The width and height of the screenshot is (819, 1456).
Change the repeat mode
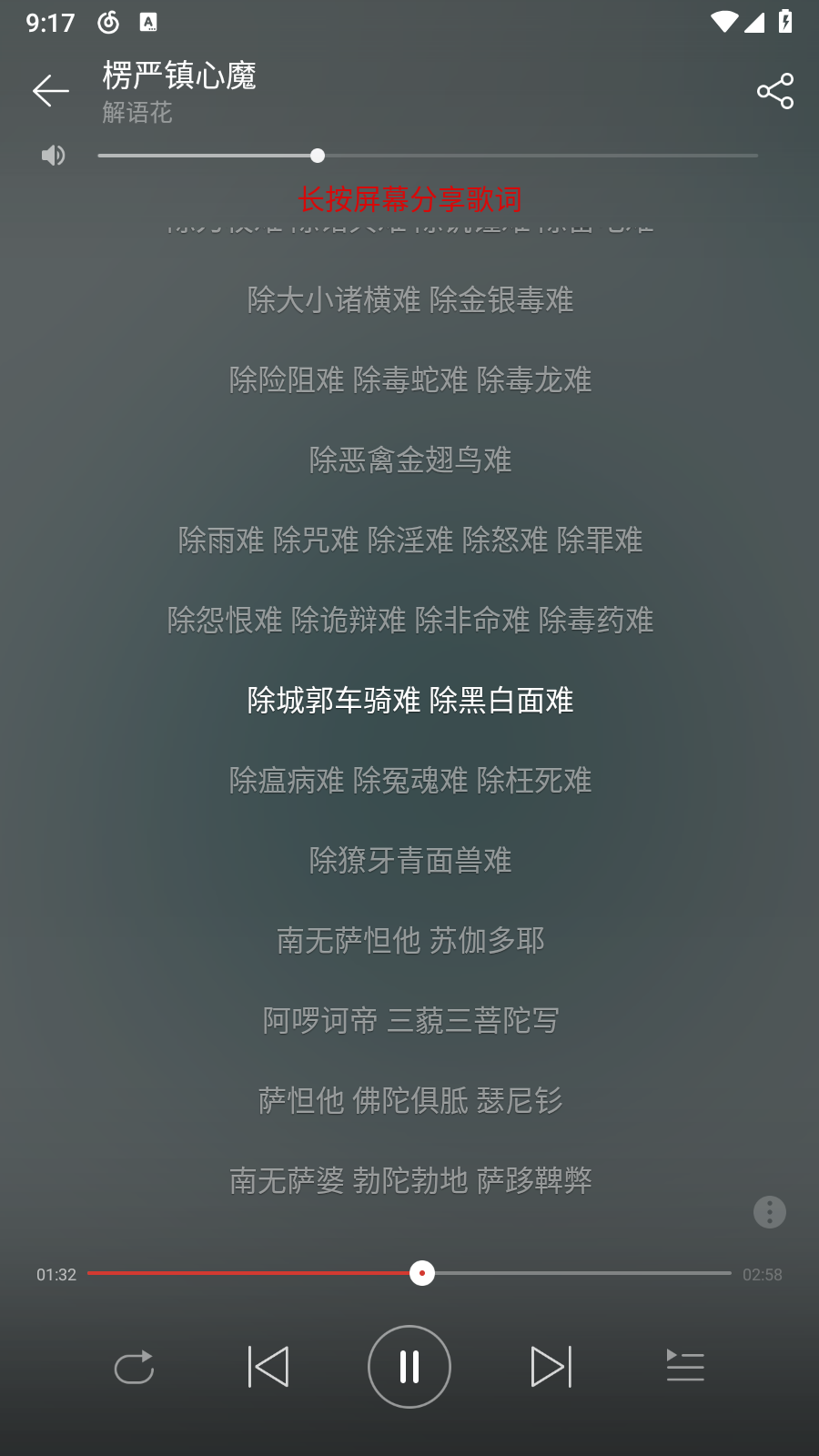coord(134,1367)
